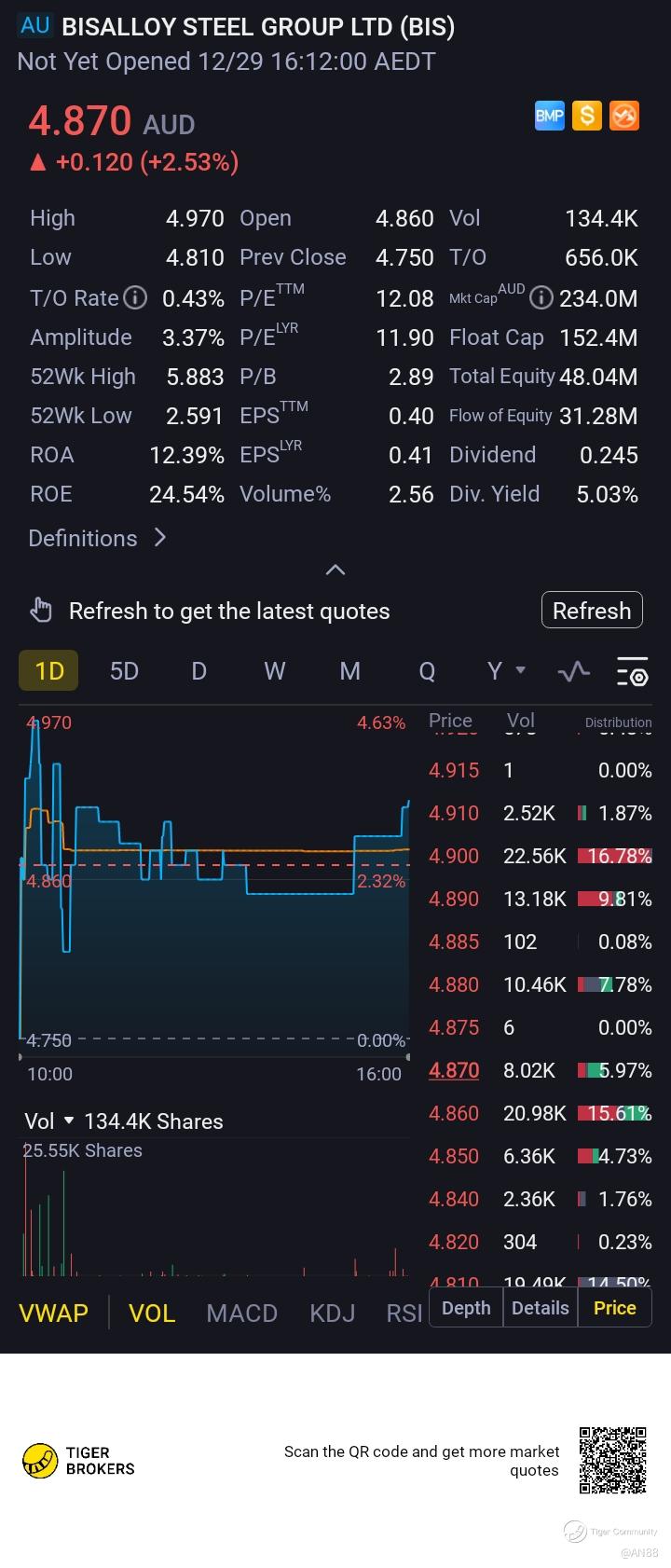
Task: Show info about Mkt Cap
Action: [x=541, y=298]
